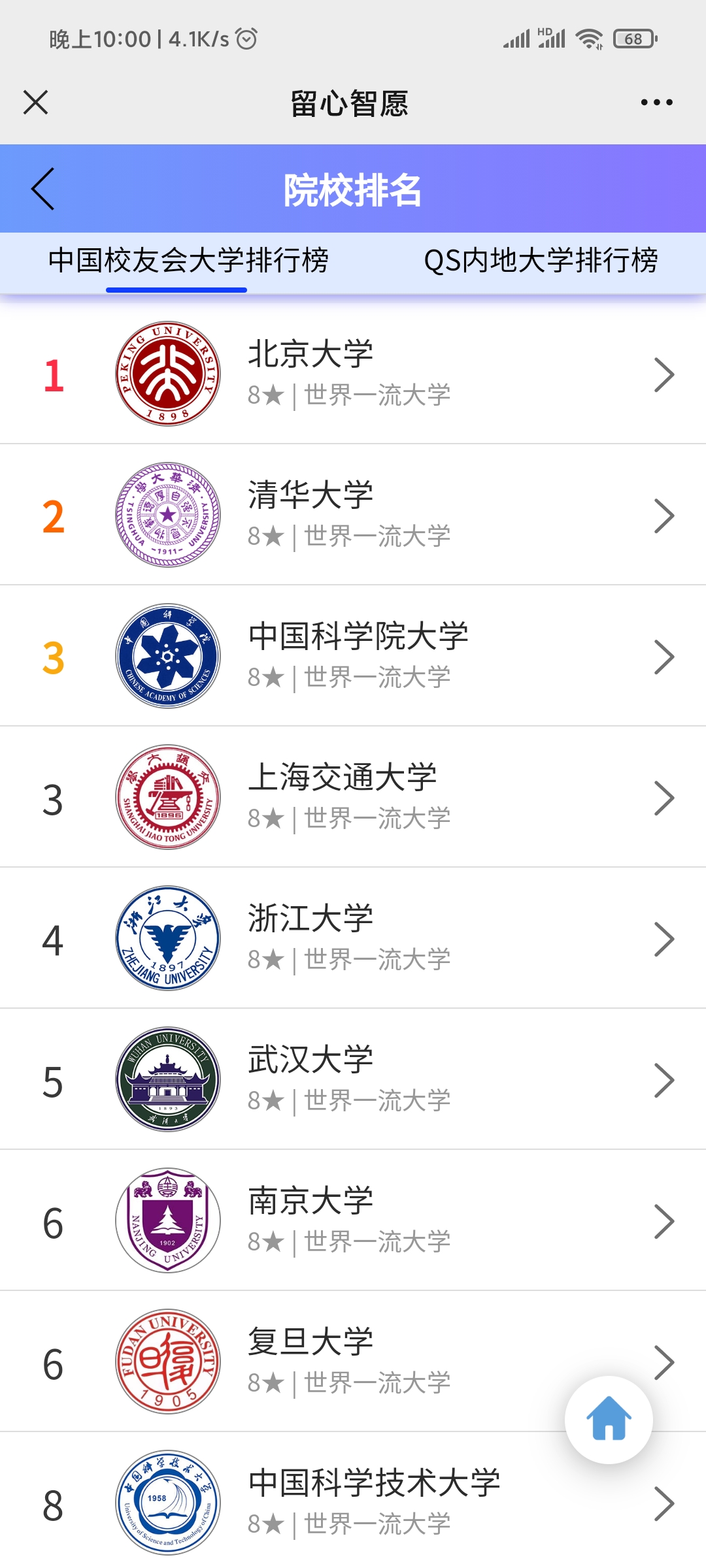Viewport: 706px width, 1568px height.
Task: Open 浙江大学 details
Action: point(353,938)
